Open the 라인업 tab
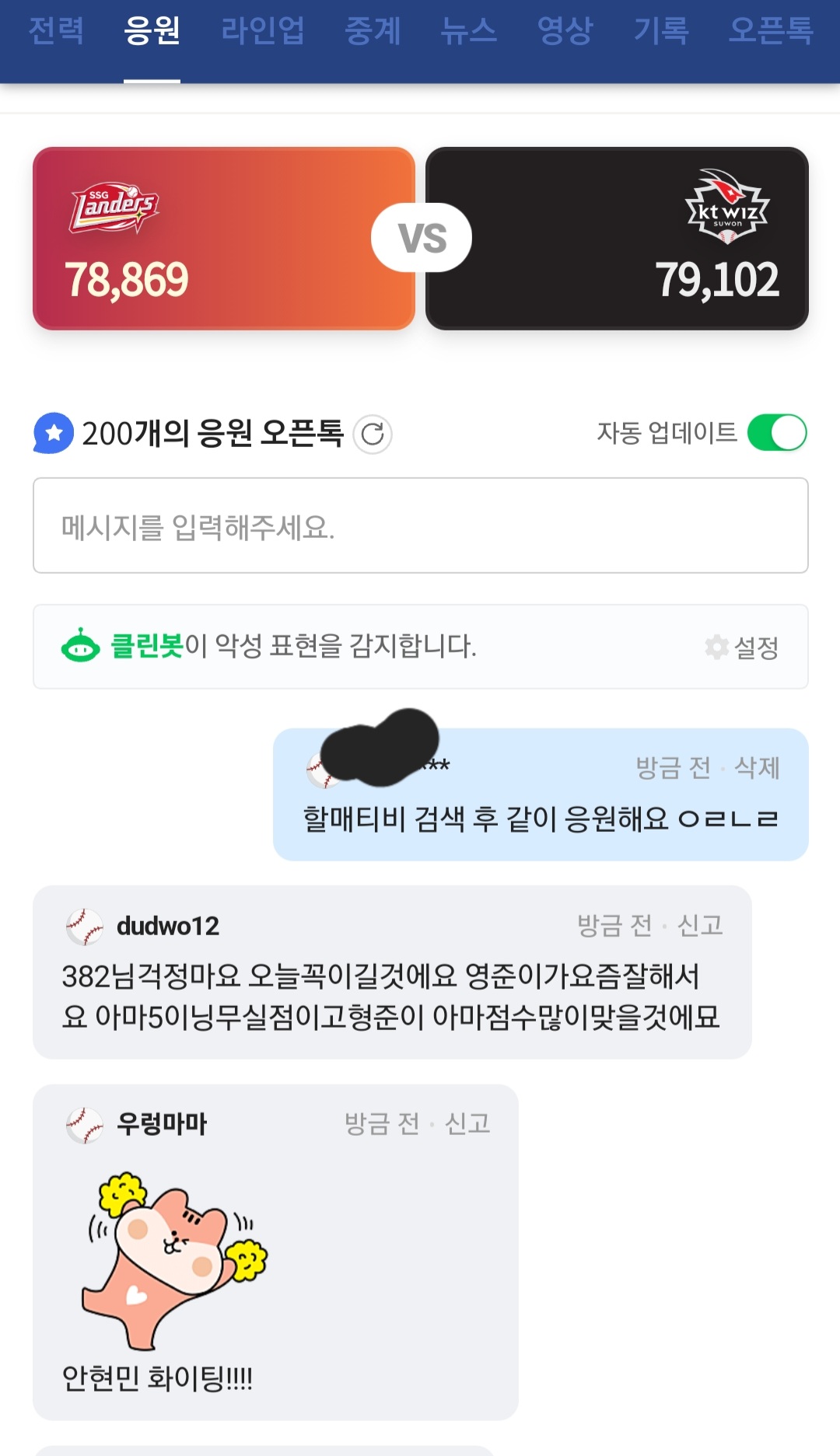Image resolution: width=840 pixels, height=1456 pixels. coord(262,31)
